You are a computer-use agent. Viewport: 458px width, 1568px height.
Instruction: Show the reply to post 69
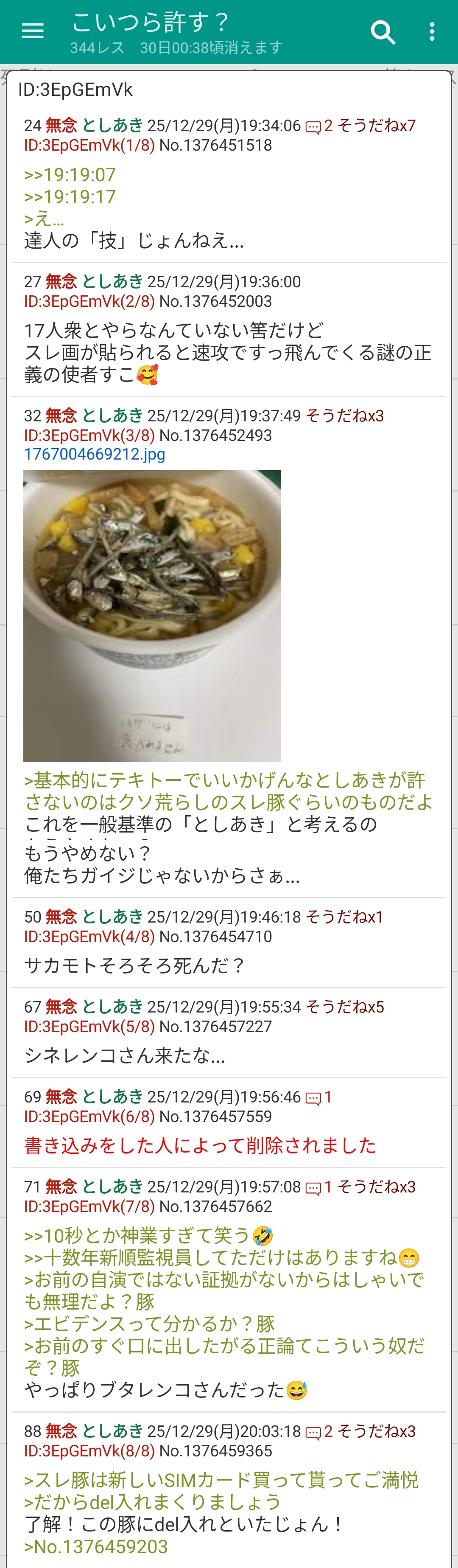pos(319,1097)
